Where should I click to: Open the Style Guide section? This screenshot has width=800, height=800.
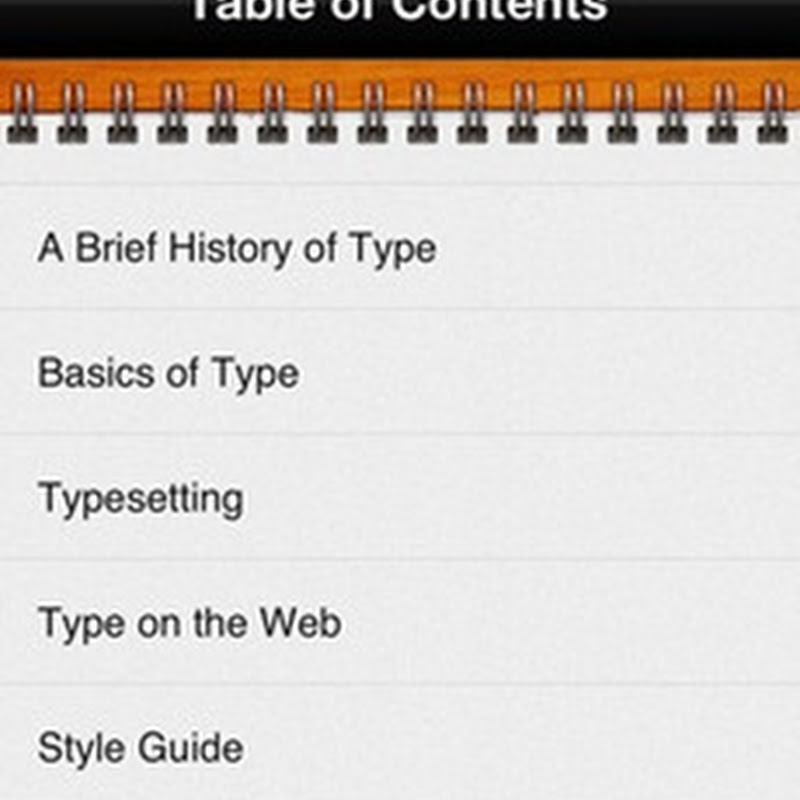point(140,748)
